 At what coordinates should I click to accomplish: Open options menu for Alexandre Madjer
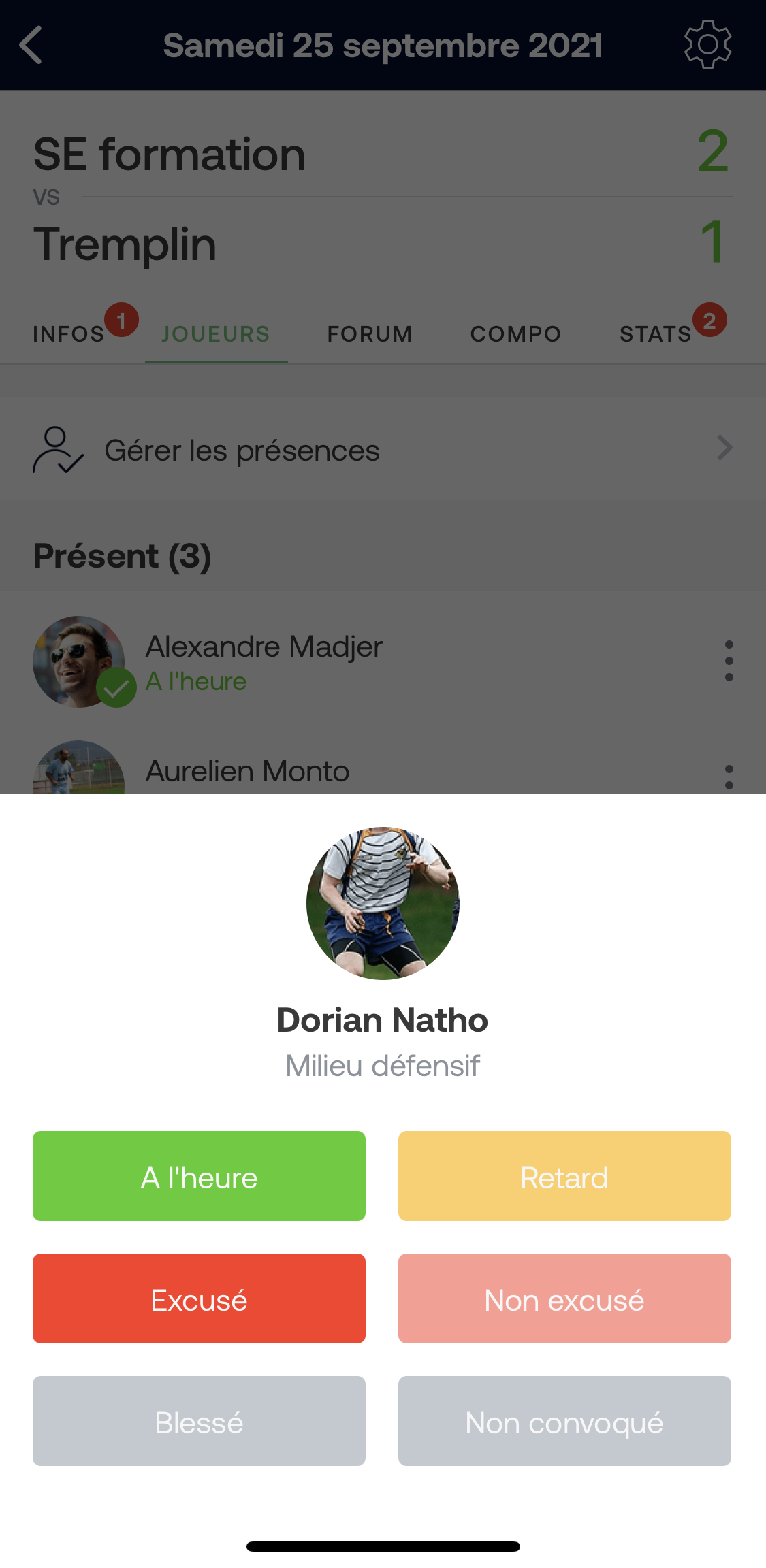(x=729, y=661)
